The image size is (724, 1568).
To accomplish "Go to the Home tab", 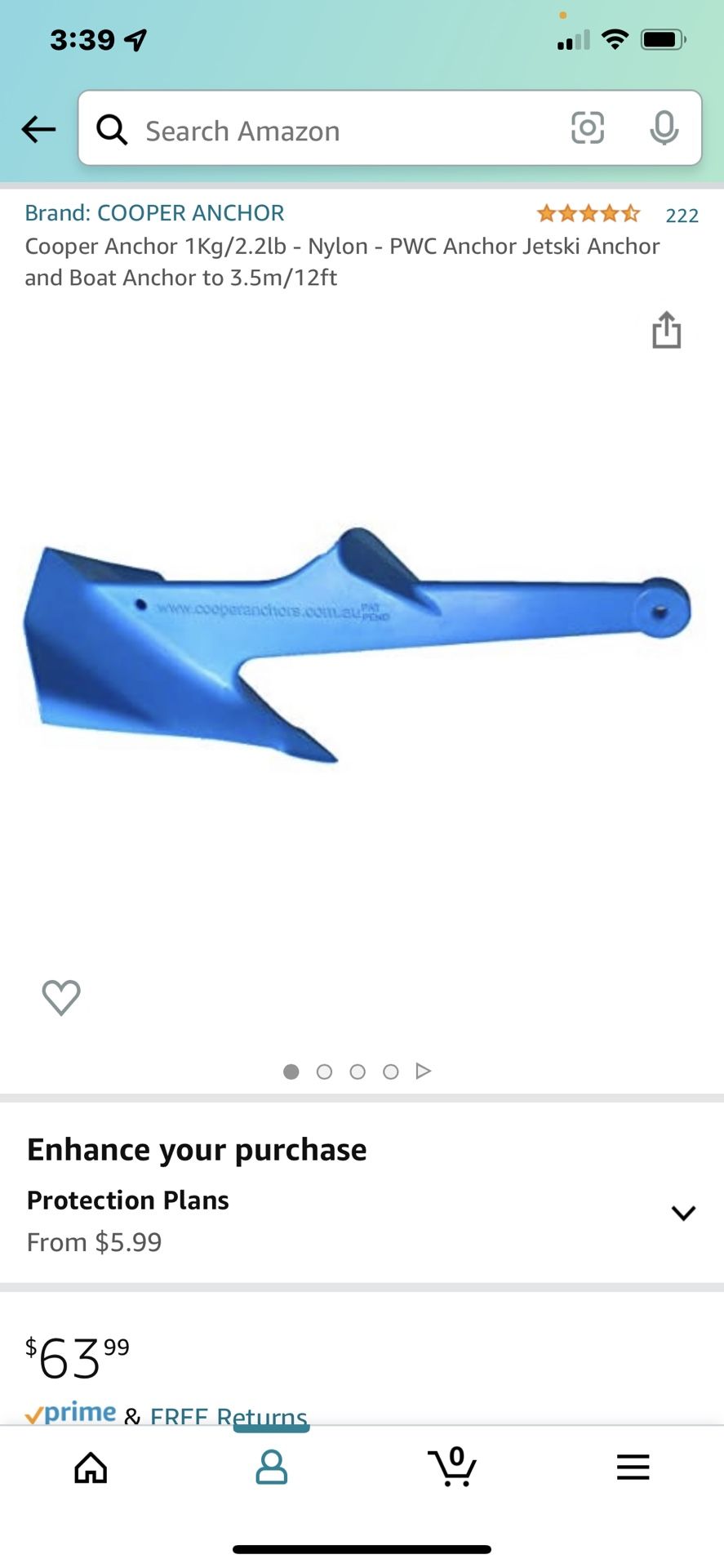I will coord(91,1468).
